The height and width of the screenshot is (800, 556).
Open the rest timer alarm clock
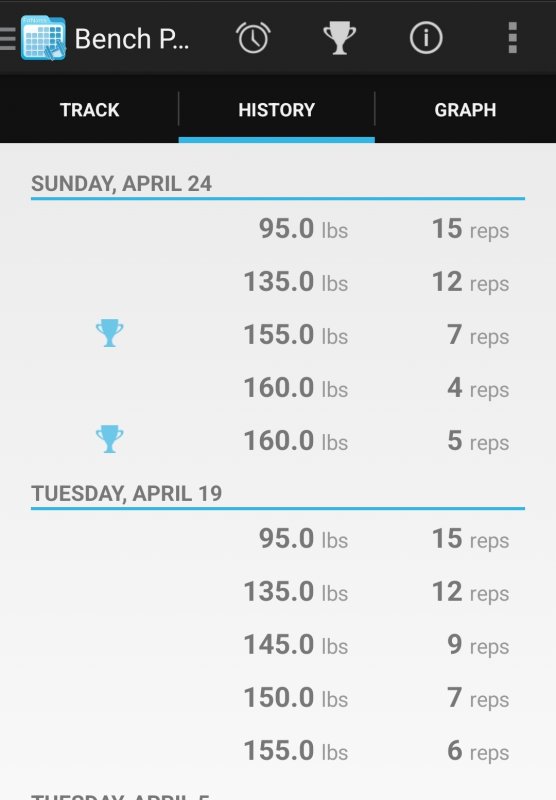point(253,38)
